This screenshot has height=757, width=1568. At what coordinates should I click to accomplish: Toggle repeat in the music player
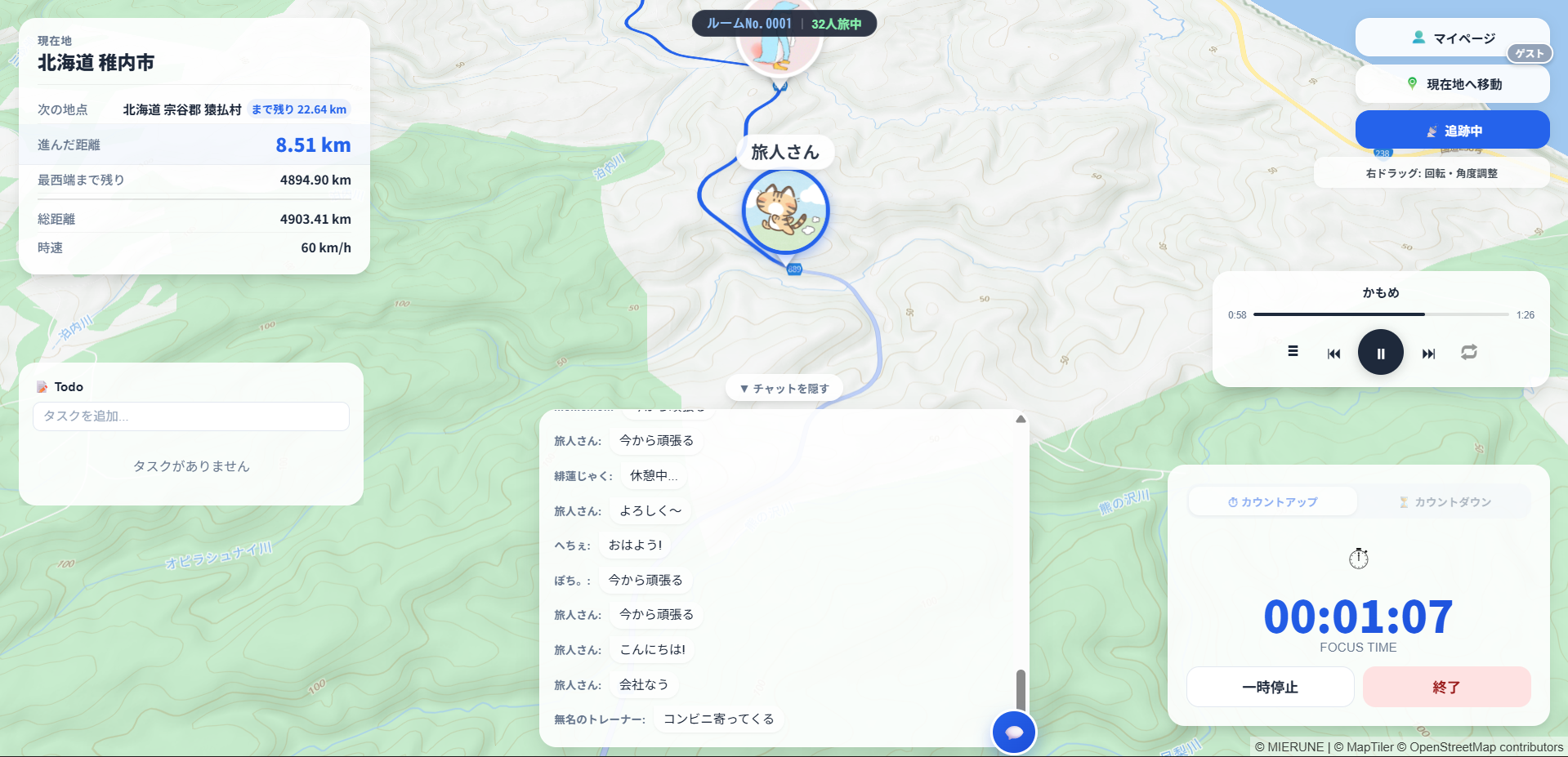coord(1468,352)
